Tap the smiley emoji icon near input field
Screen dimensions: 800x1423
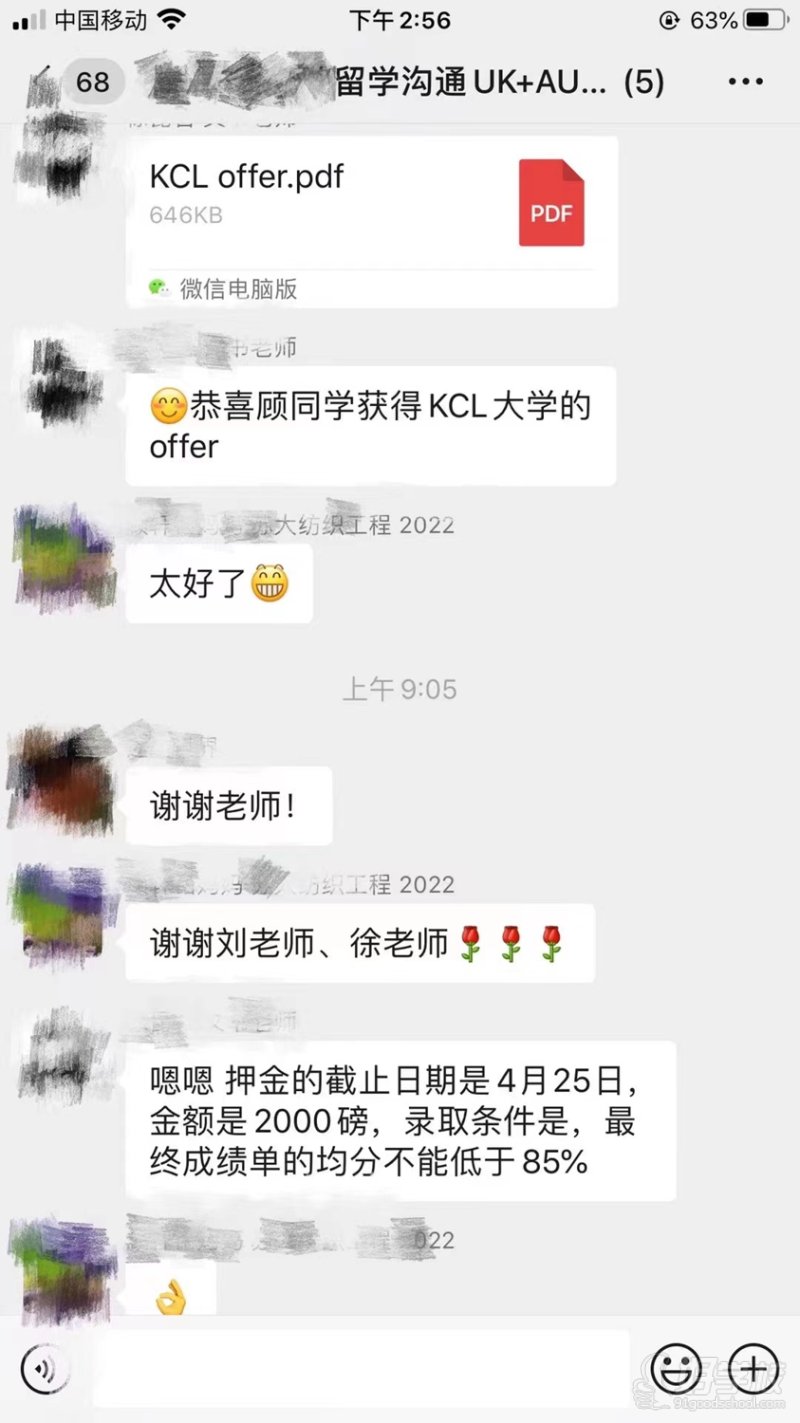pos(677,1367)
